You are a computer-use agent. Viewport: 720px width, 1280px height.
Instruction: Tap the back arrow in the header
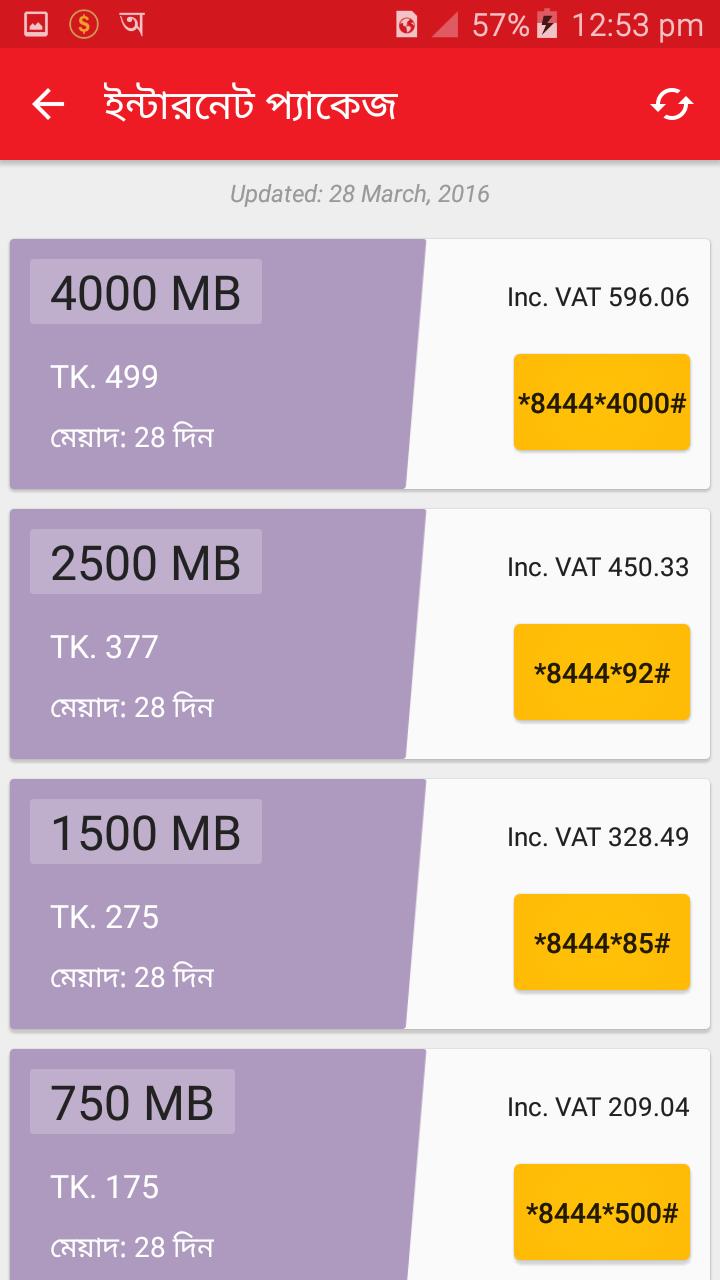click(x=47, y=103)
